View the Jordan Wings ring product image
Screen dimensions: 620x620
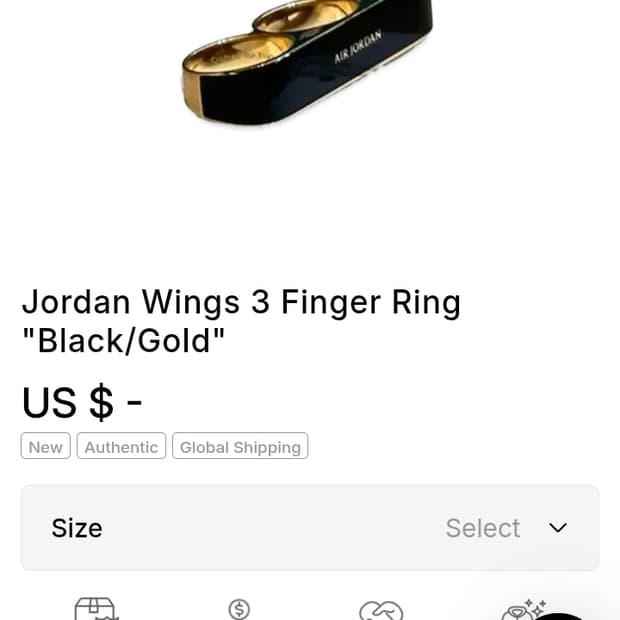(308, 65)
